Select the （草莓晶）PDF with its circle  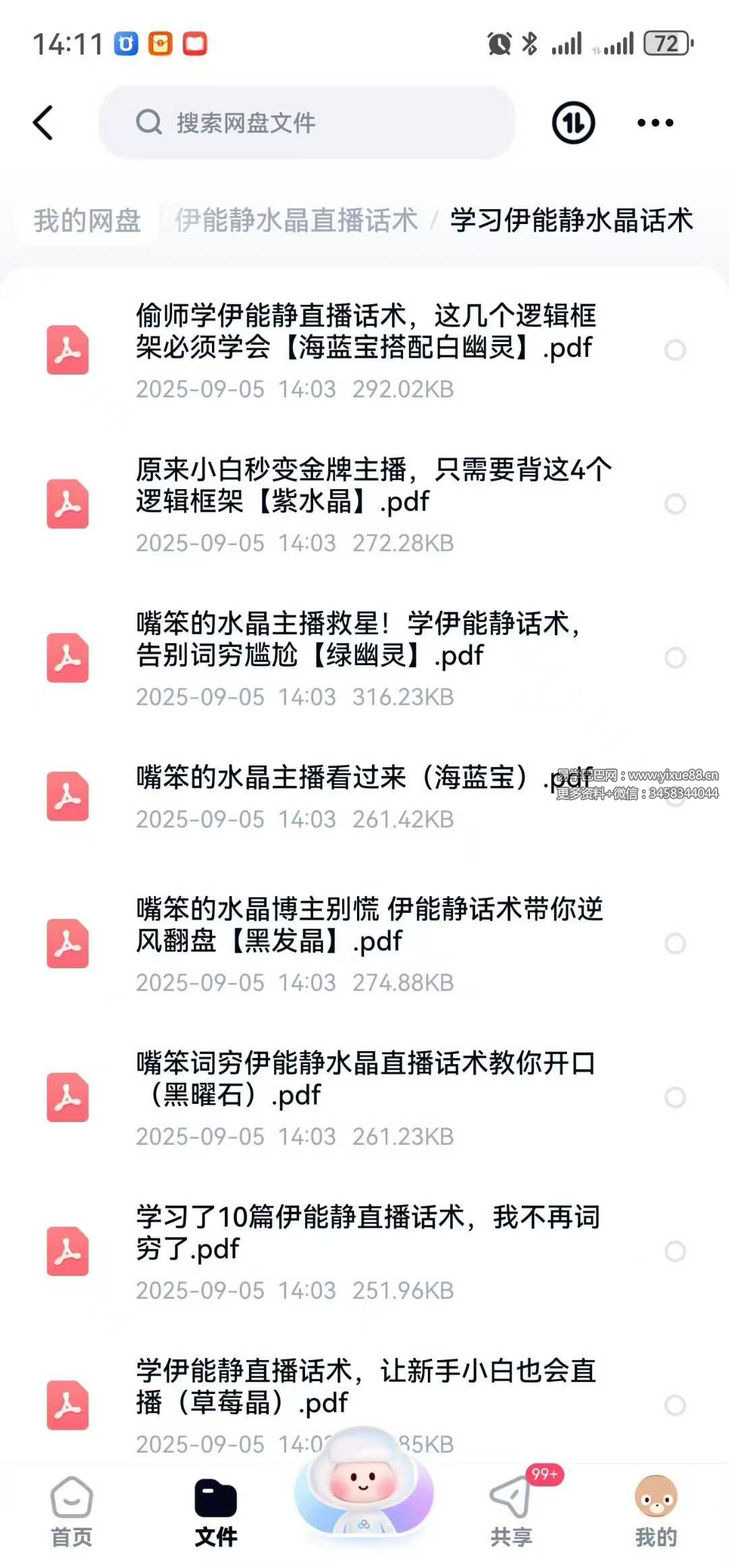[675, 1405]
